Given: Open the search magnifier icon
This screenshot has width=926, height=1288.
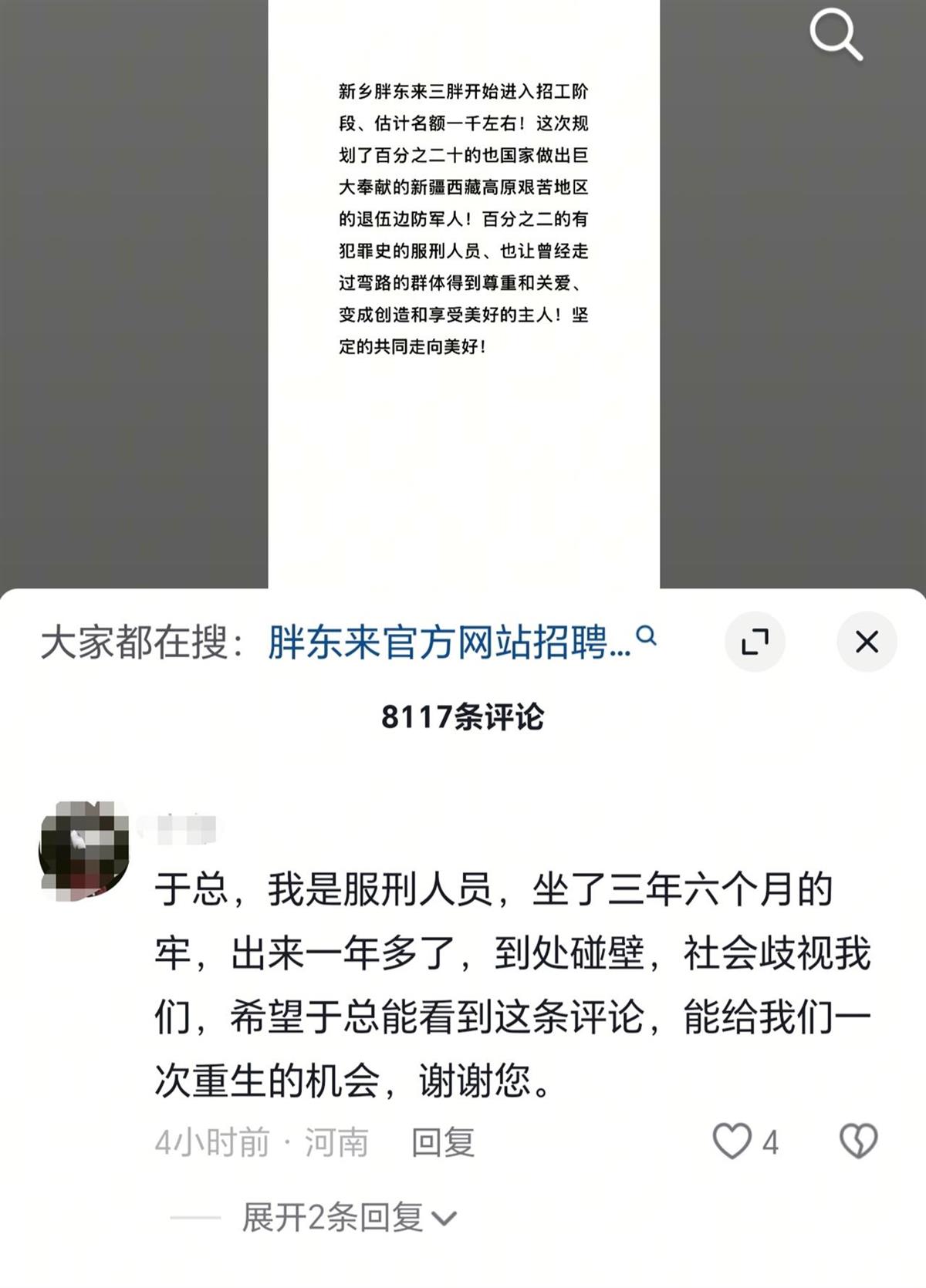Looking at the screenshot, I should pos(836,35).
